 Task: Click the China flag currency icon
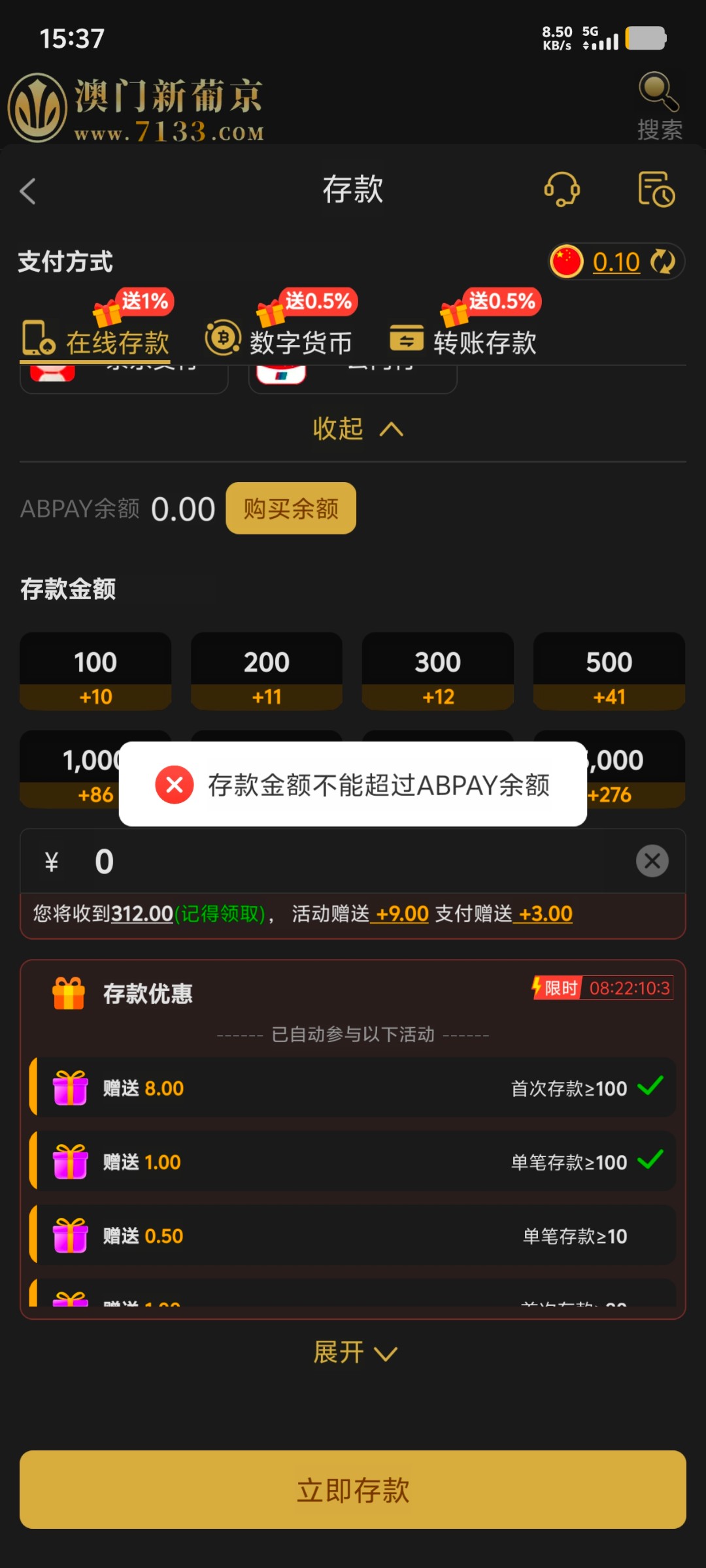[566, 261]
